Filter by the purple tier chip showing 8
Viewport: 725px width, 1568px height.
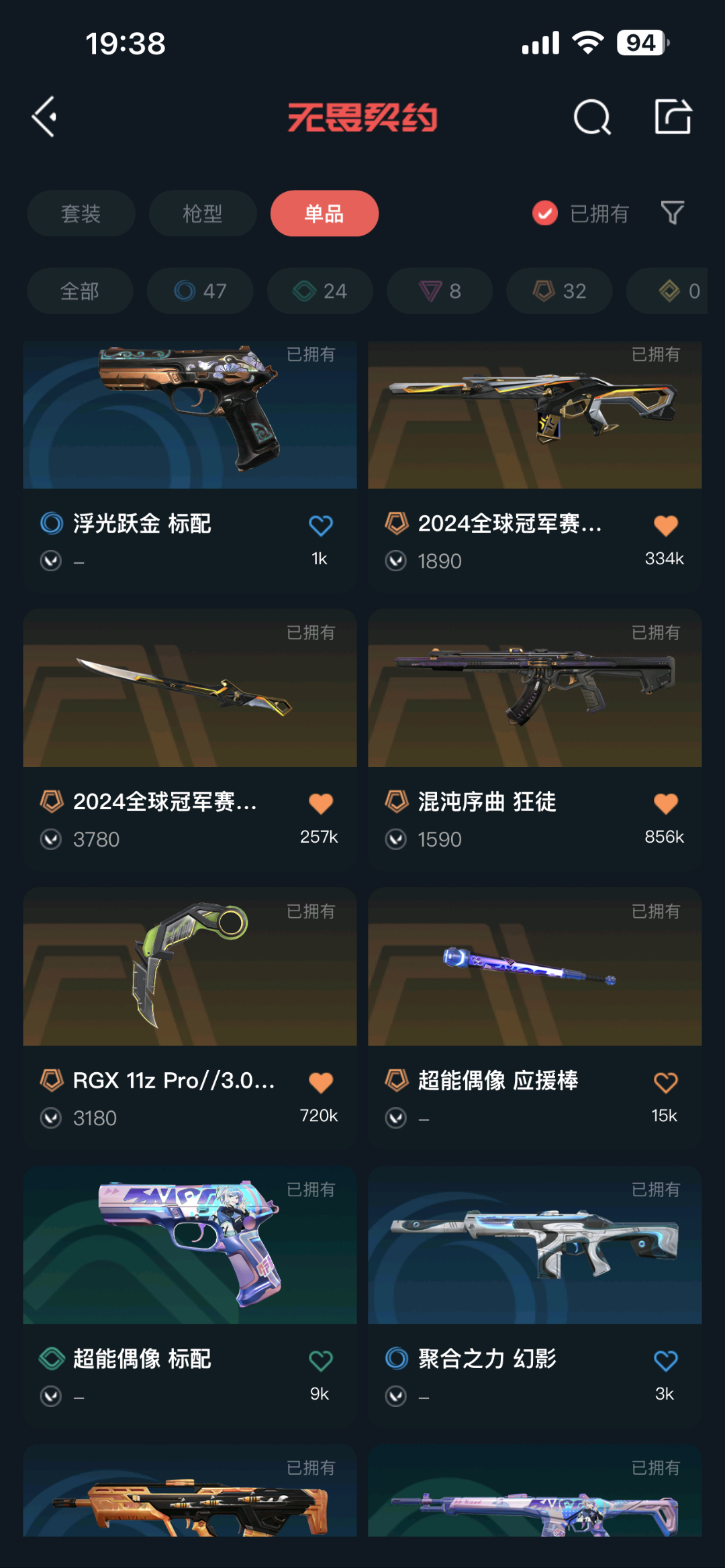pyautogui.click(x=440, y=291)
